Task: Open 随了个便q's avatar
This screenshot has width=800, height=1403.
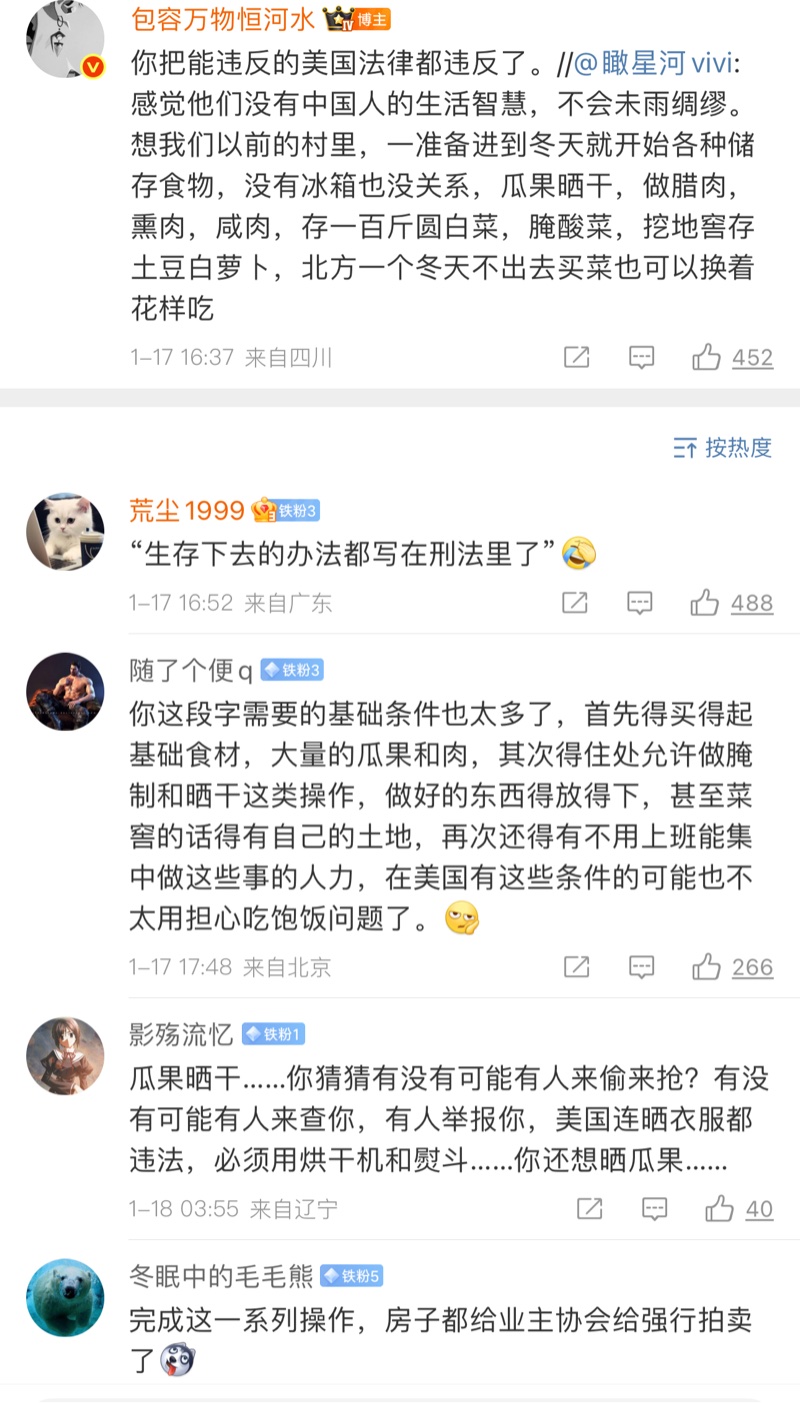Action: 65,691
